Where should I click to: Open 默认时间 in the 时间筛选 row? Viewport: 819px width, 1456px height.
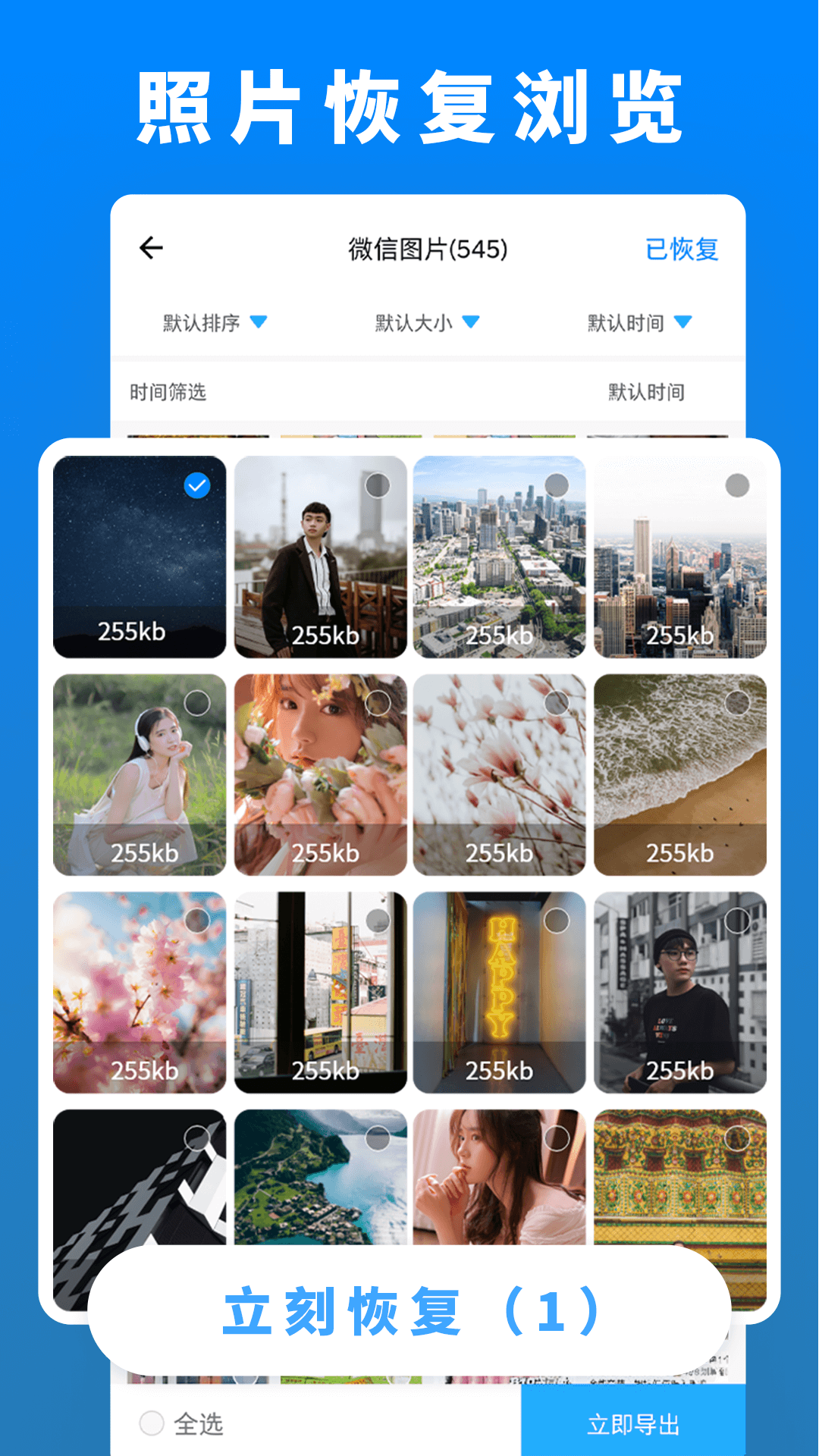pyautogui.click(x=645, y=392)
